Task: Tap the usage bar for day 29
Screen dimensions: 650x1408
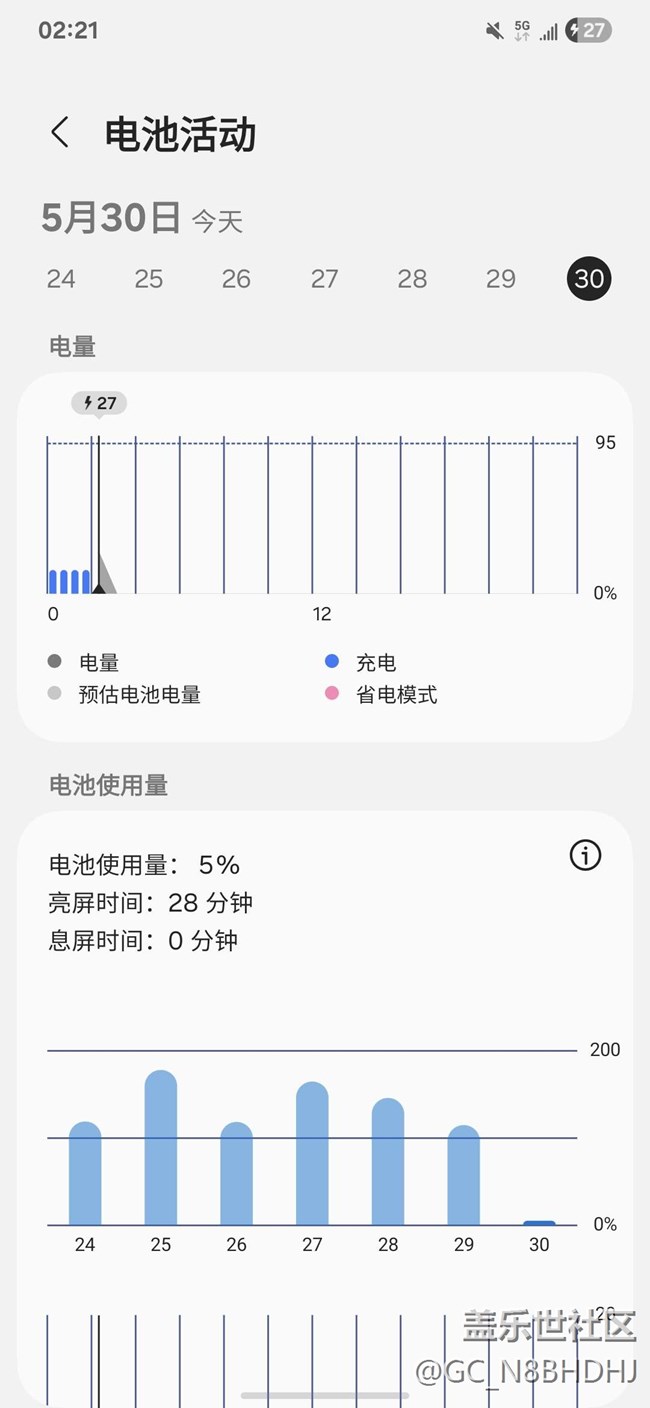Action: pyautogui.click(x=463, y=1176)
